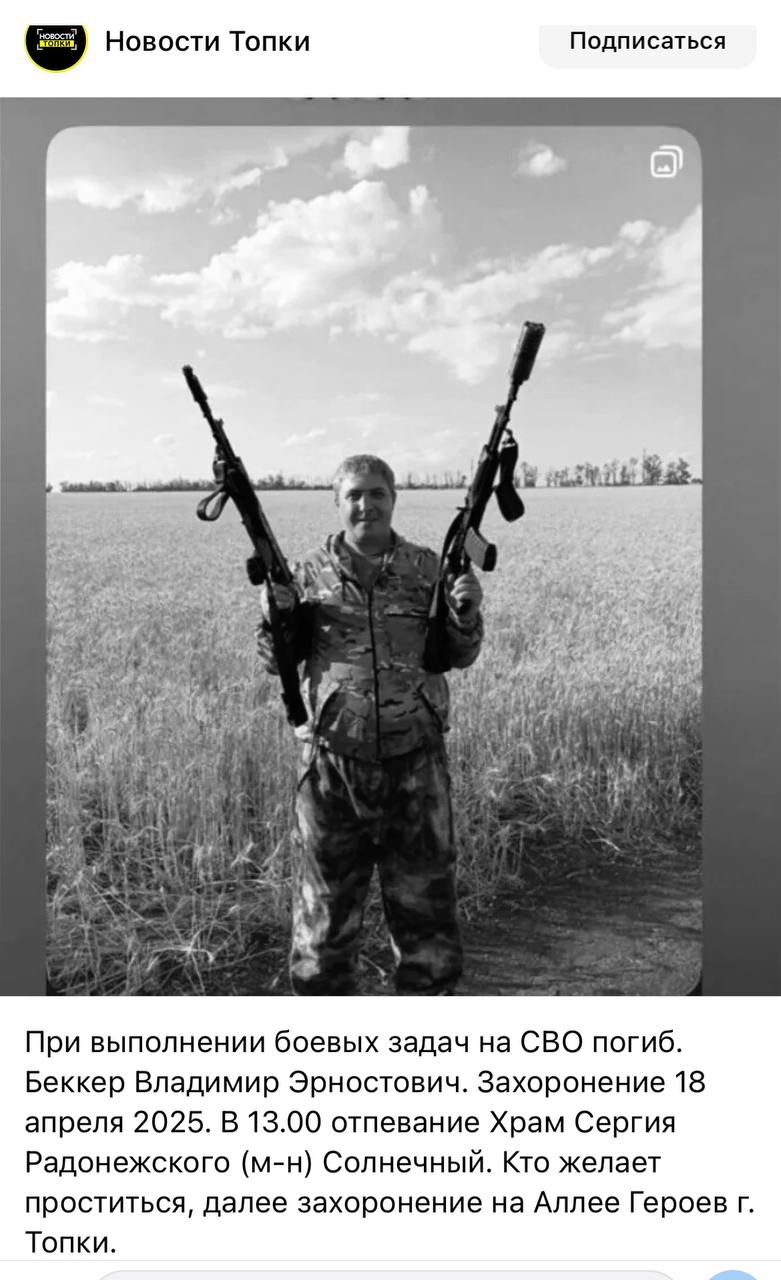Tap the multiple-photos gallery icon on the image
Viewport: 781px width, 1280px height.
[x=666, y=162]
